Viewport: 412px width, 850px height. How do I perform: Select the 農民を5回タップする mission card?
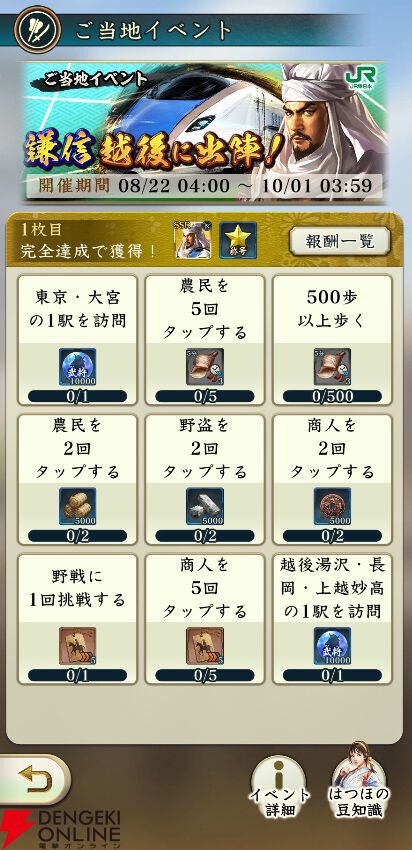click(205, 340)
